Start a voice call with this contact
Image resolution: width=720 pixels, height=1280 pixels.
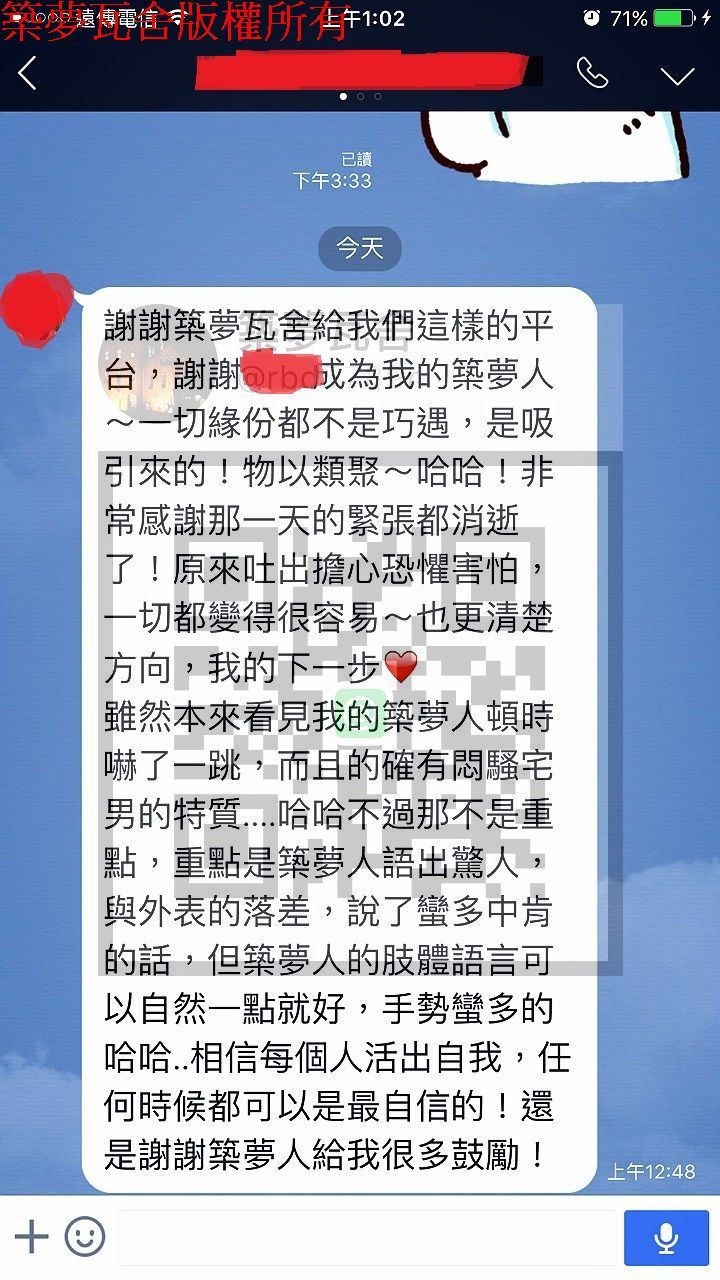pos(592,73)
